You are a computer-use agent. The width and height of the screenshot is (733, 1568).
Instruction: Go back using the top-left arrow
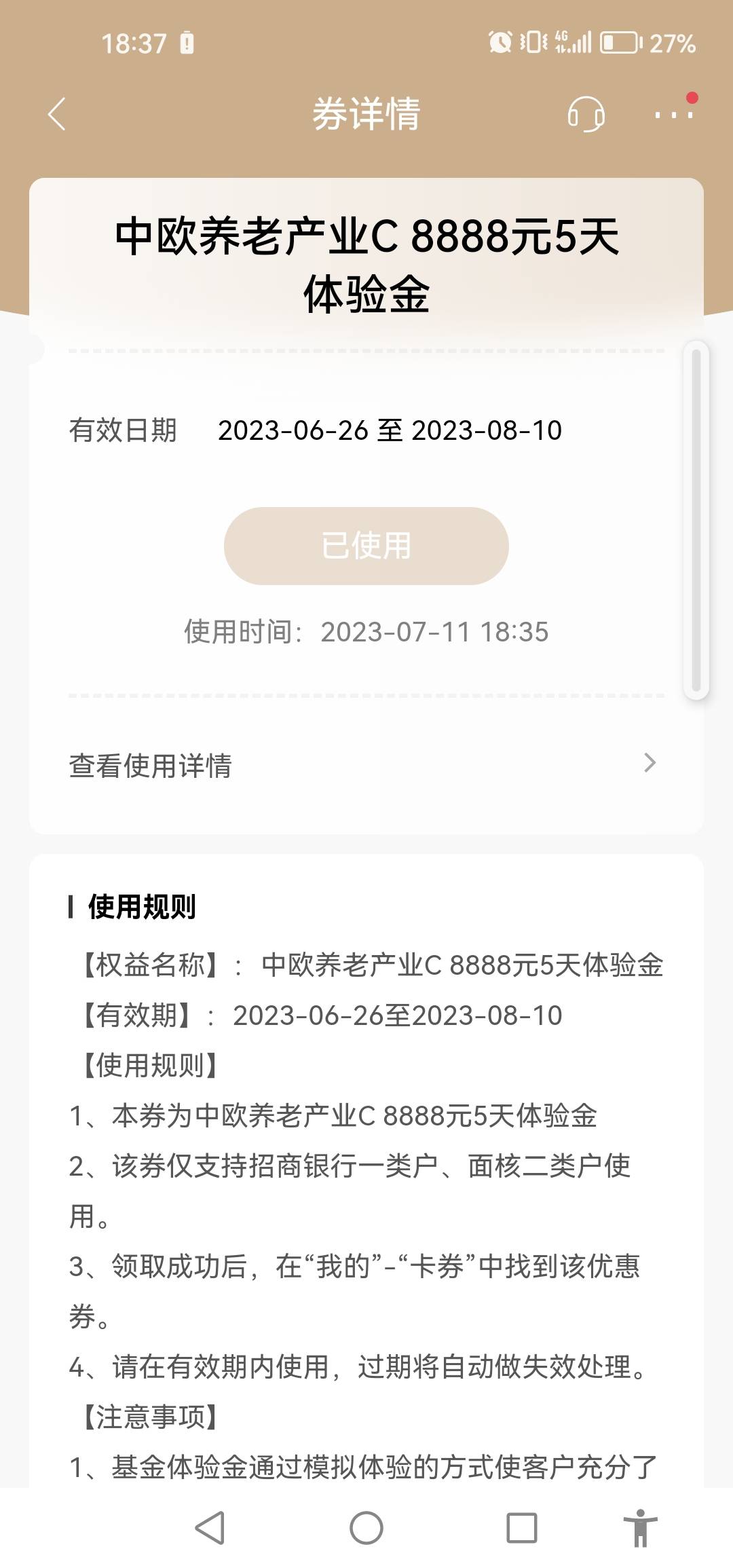pyautogui.click(x=57, y=113)
